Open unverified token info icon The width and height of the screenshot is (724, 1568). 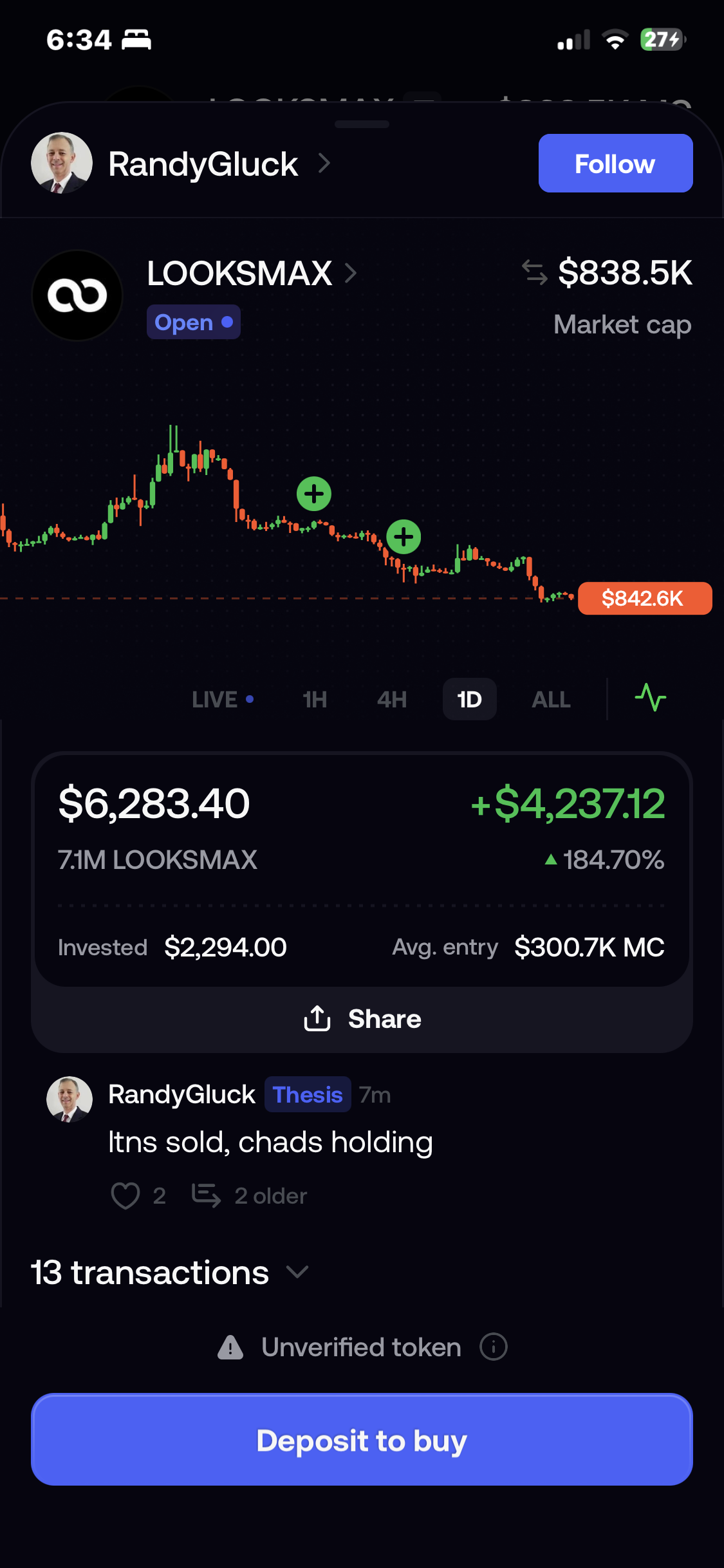(494, 1347)
